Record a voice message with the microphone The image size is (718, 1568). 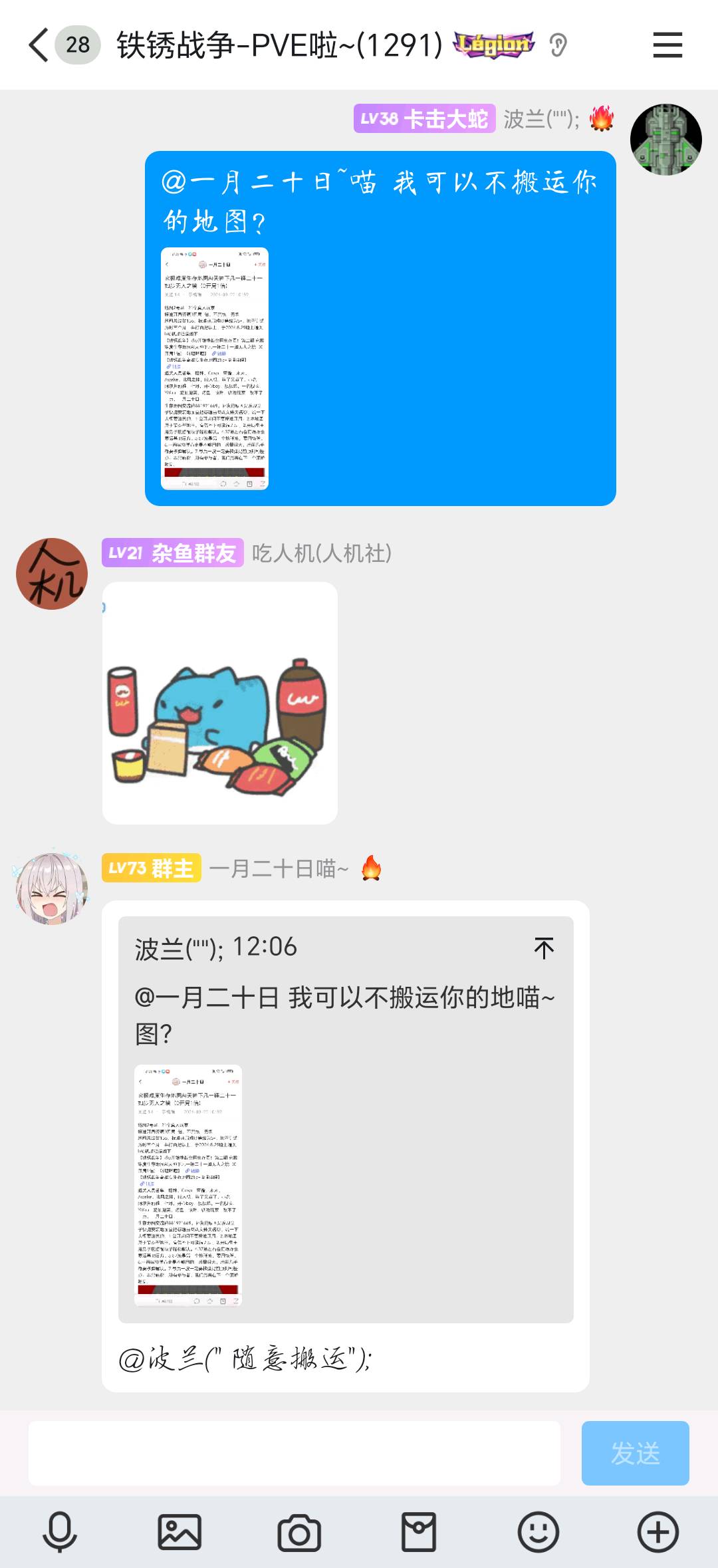[x=60, y=1532]
